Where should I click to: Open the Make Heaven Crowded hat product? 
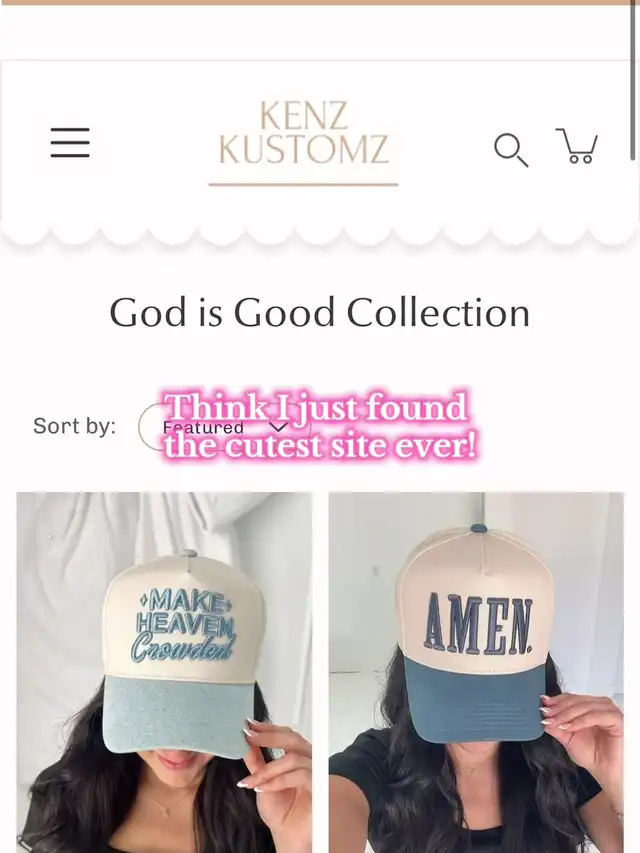point(164,670)
